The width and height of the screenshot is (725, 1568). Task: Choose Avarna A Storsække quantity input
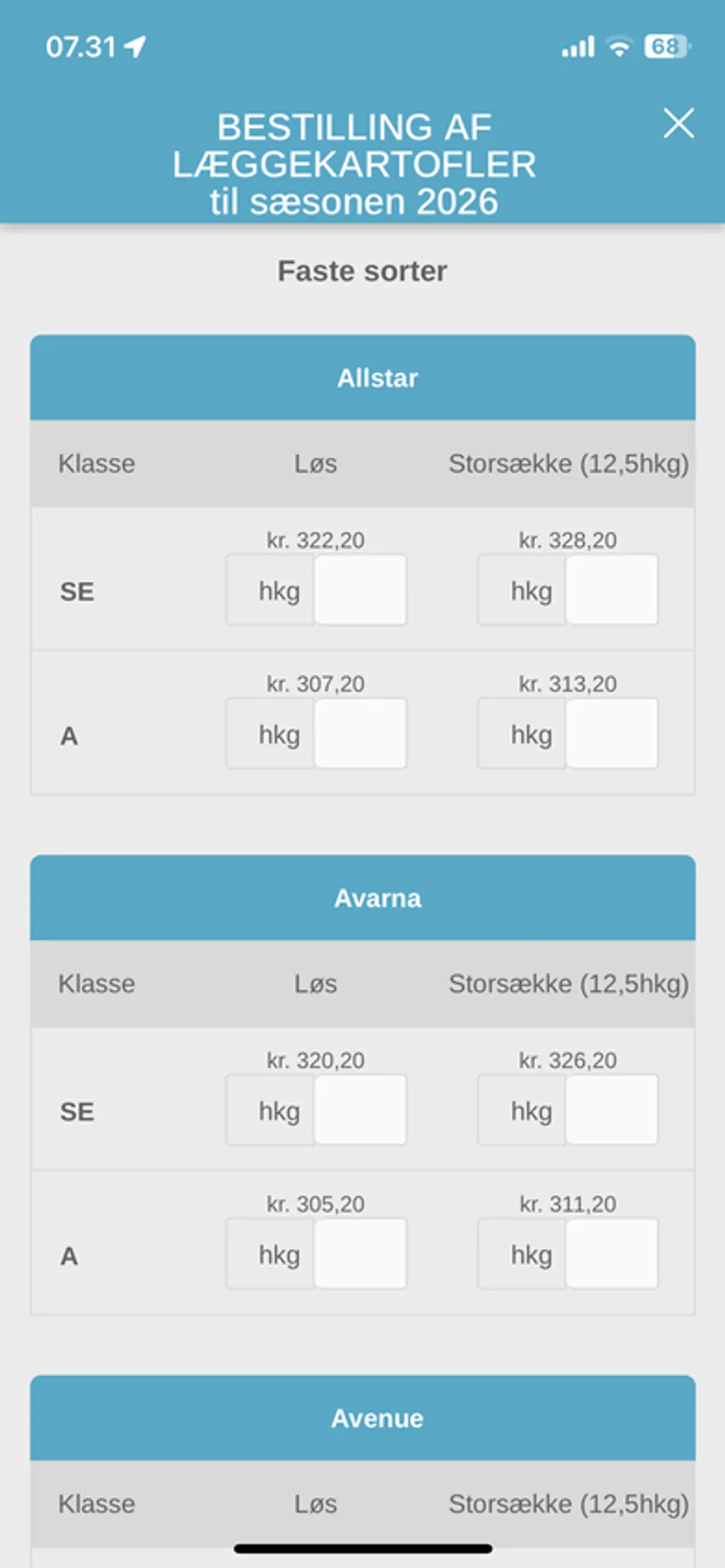pos(611,1254)
